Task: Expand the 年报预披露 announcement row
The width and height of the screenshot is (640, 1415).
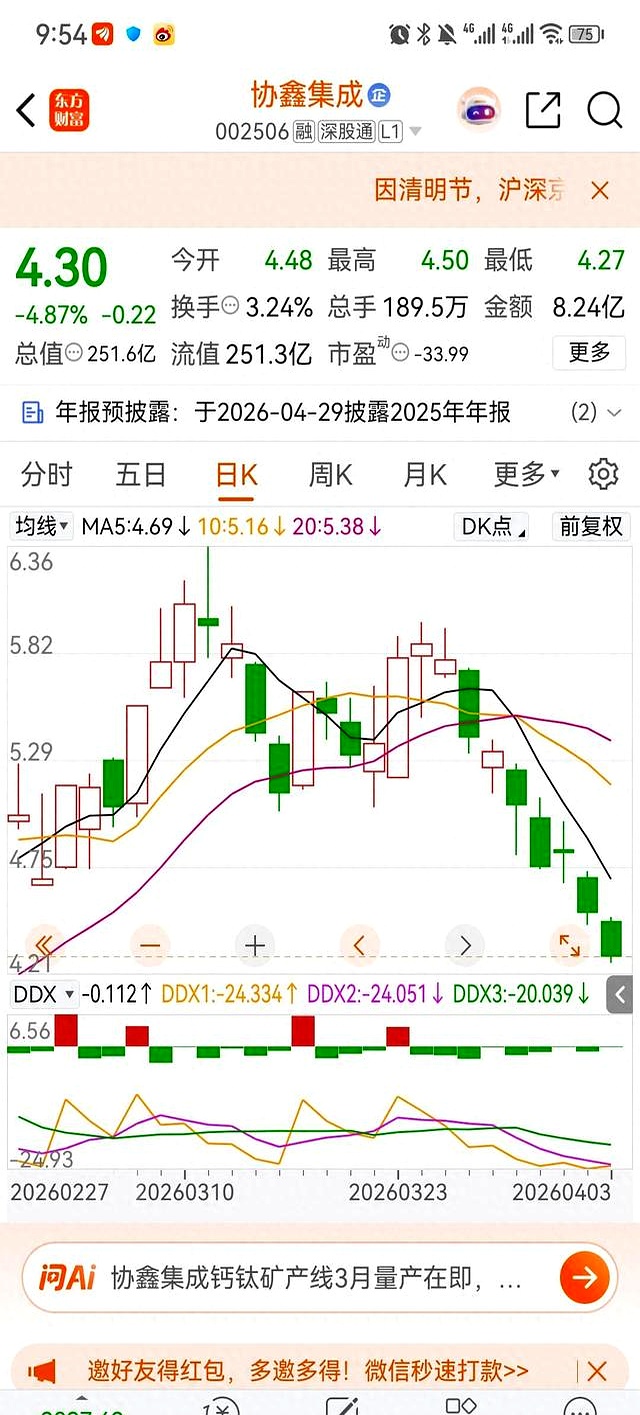Action: pos(612,412)
